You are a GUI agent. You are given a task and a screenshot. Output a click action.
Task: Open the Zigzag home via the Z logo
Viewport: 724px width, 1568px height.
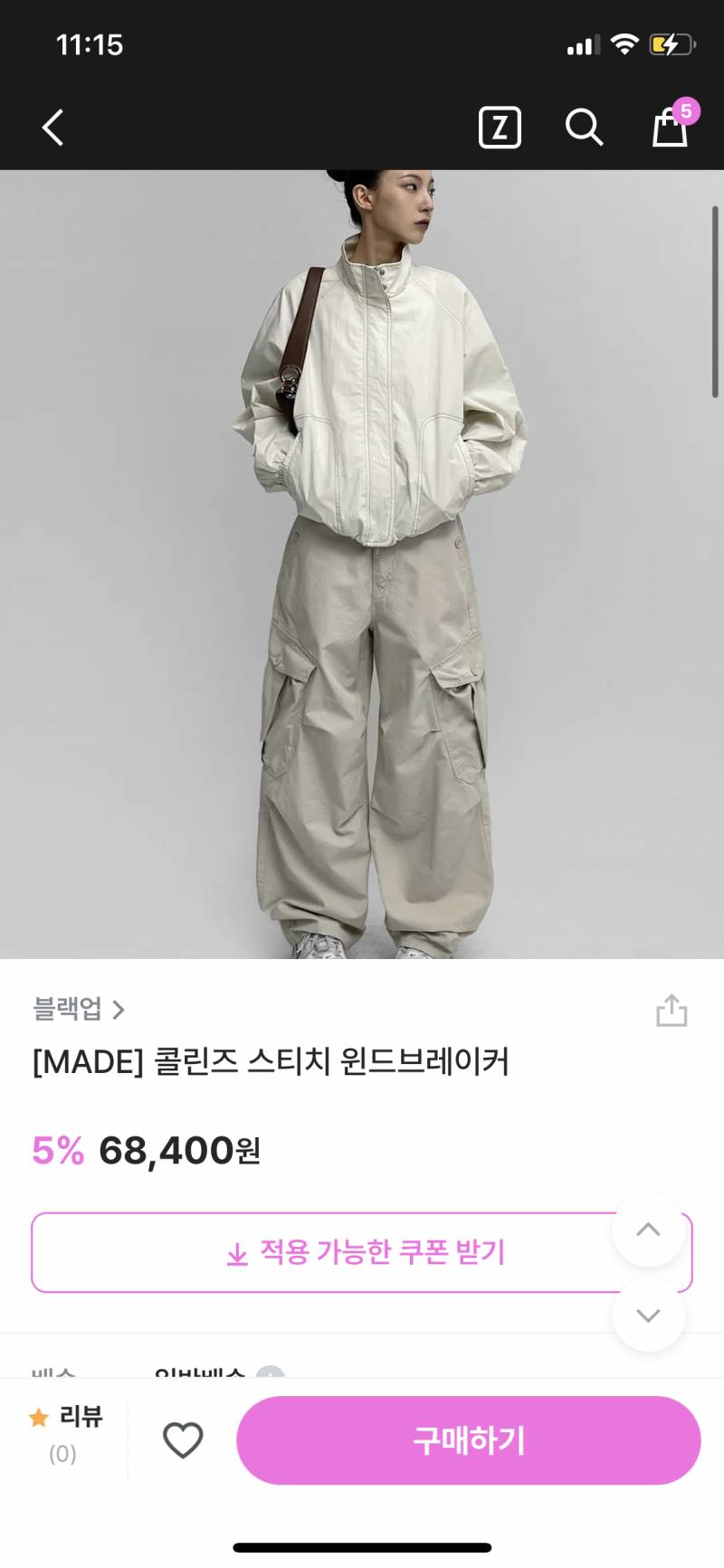click(x=499, y=127)
